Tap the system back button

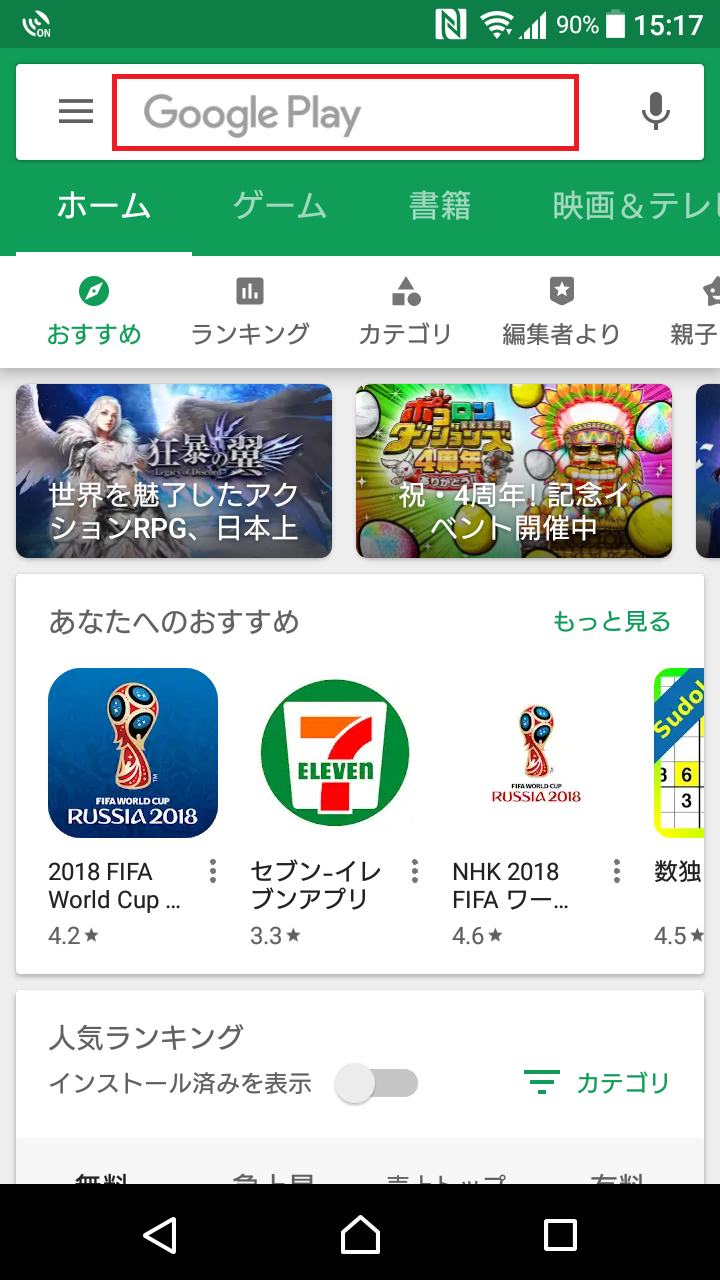click(160, 1235)
